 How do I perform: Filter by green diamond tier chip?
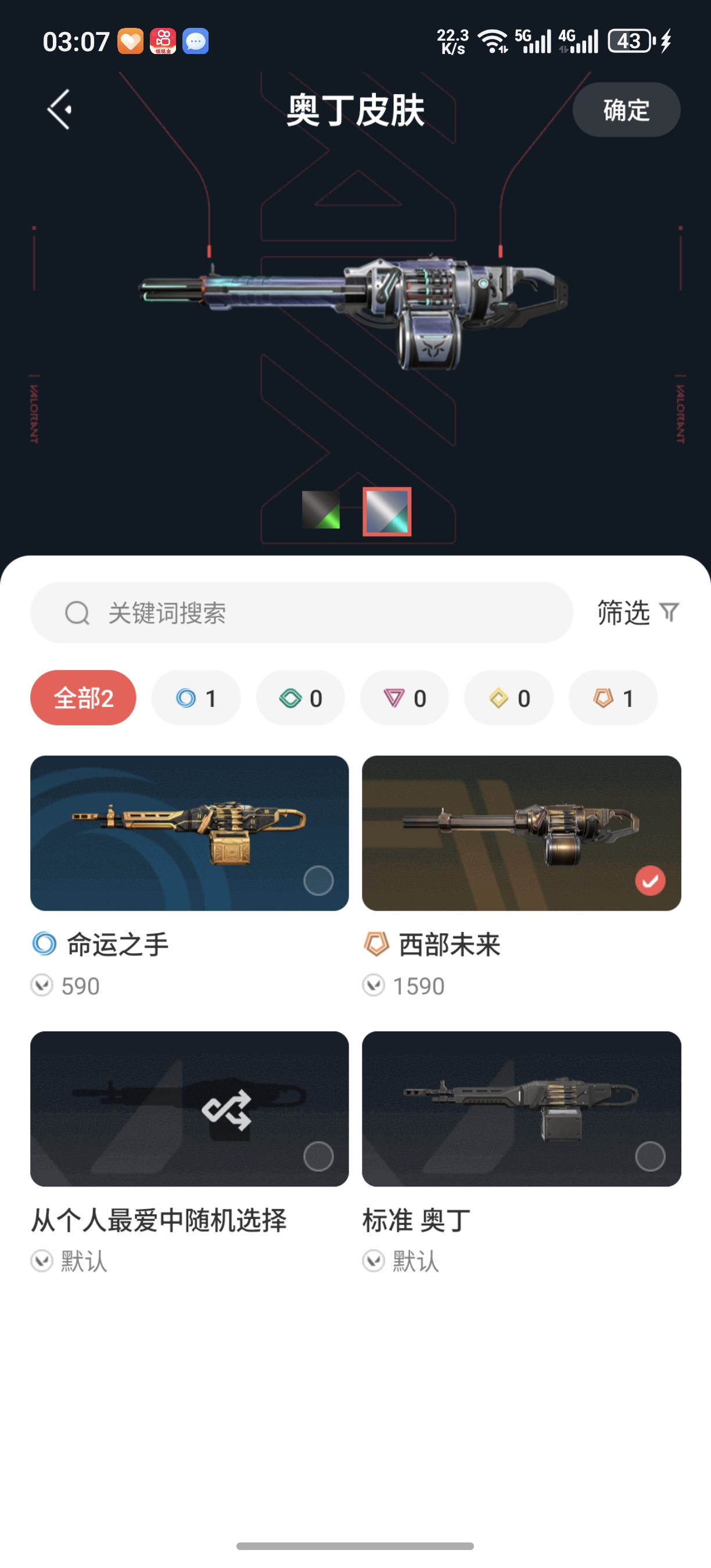click(x=300, y=697)
